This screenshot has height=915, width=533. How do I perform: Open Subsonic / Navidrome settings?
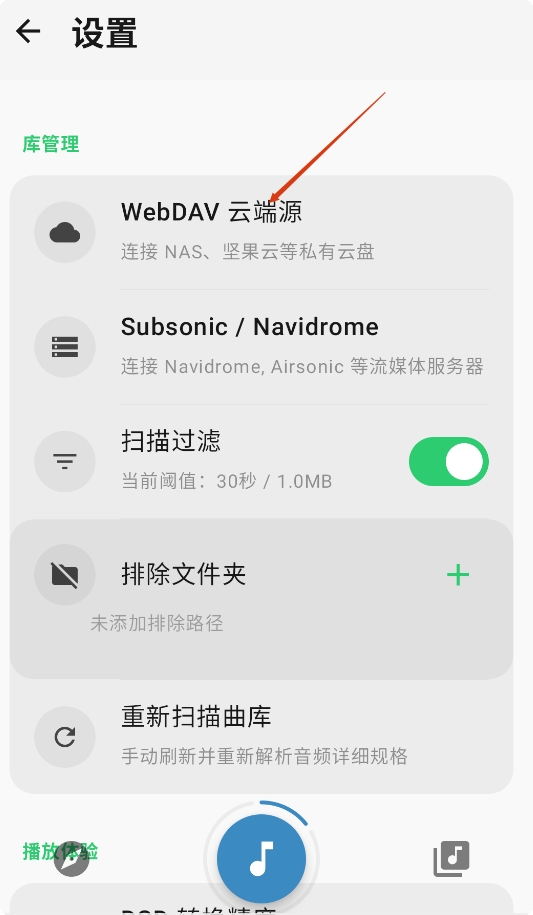pyautogui.click(x=262, y=347)
